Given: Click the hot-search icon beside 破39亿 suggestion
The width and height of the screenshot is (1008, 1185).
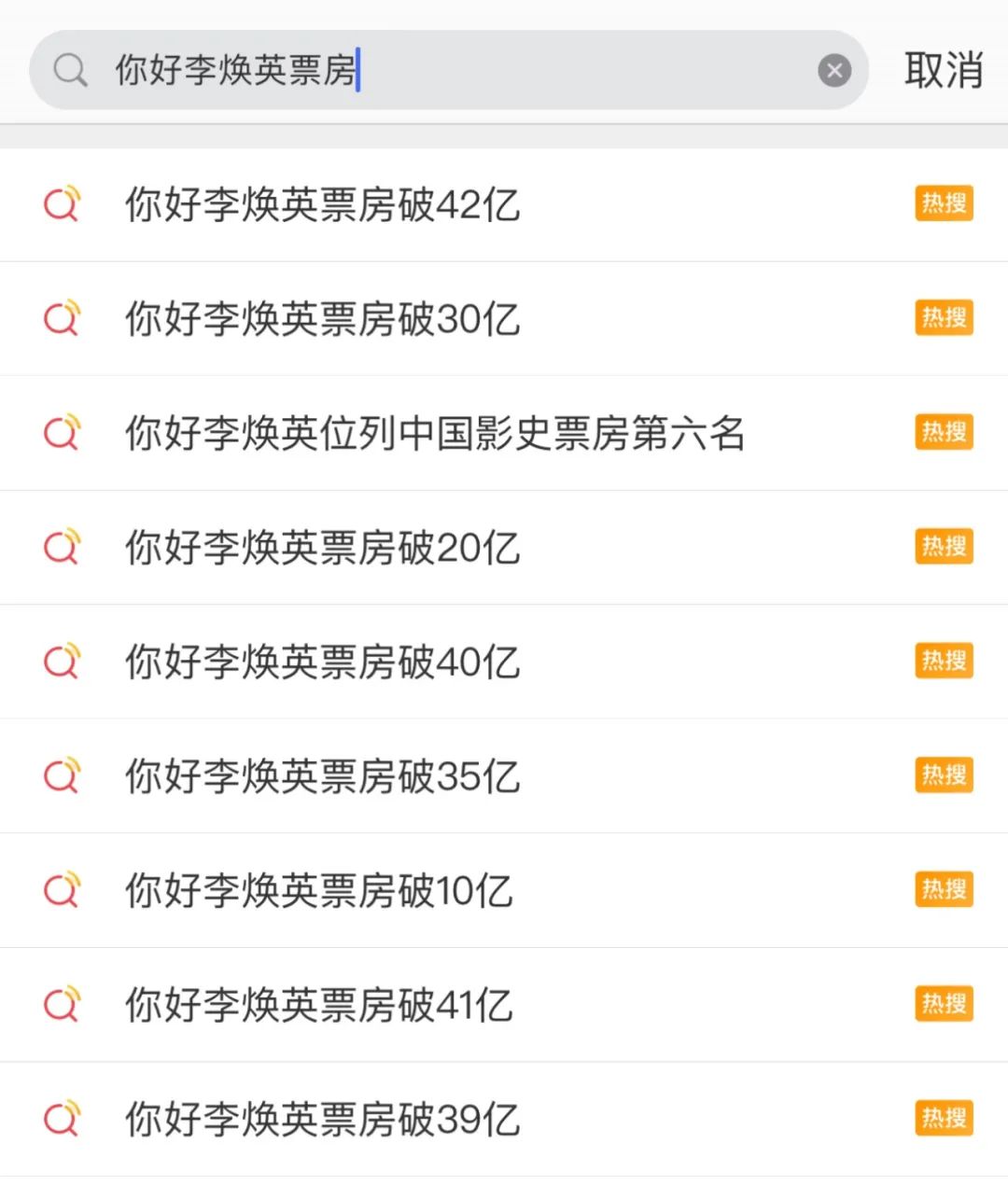Looking at the screenshot, I should coord(62,1119).
